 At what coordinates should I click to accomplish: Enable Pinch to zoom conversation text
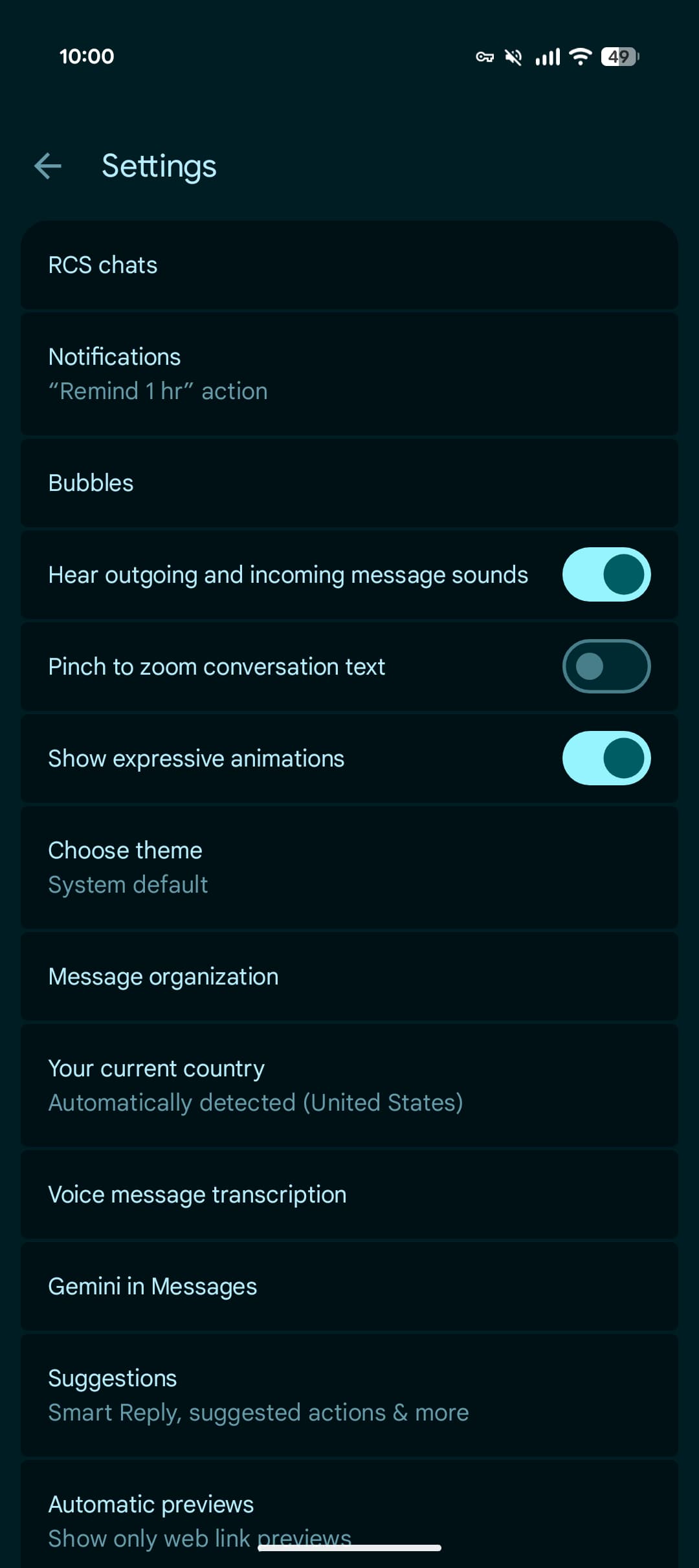(x=606, y=666)
